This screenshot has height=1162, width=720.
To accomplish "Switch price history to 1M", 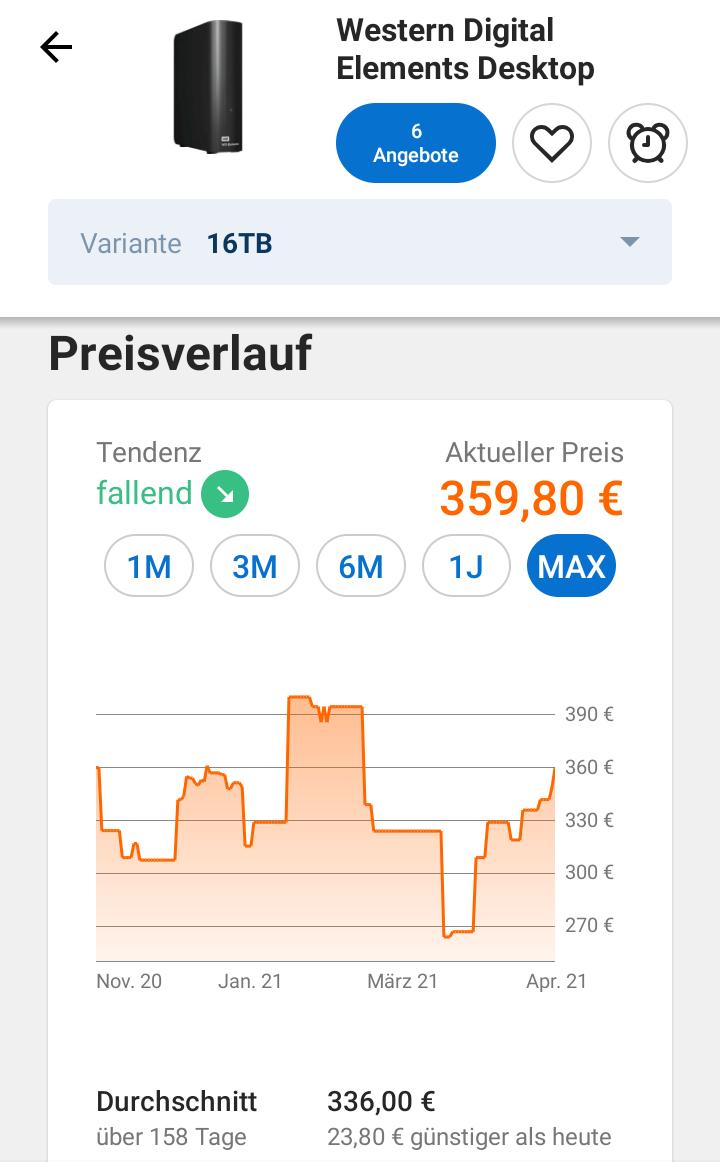I will point(149,567).
